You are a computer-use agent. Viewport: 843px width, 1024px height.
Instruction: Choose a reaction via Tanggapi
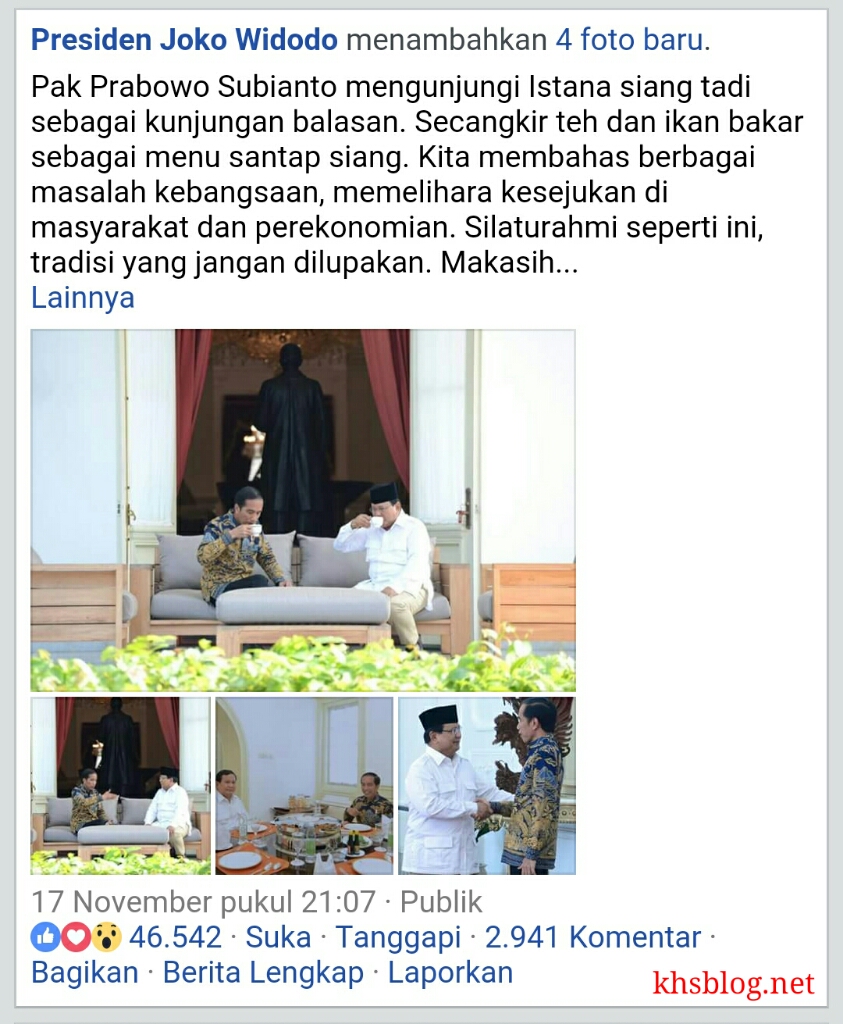coord(398,937)
